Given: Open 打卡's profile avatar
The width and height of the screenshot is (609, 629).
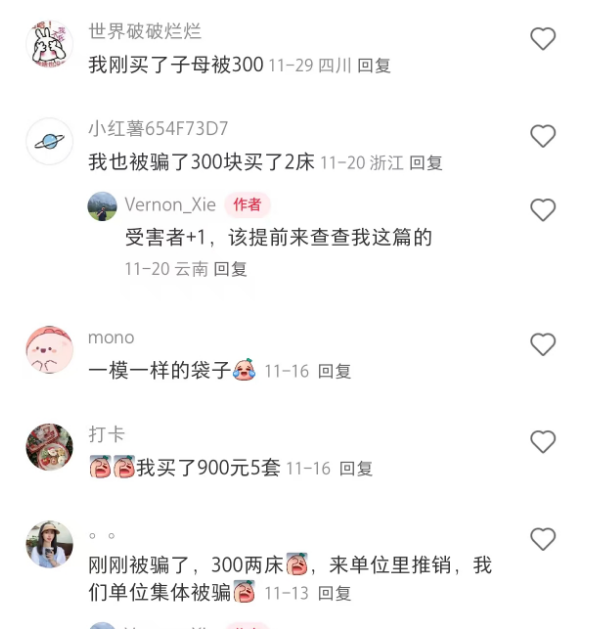Looking at the screenshot, I should [x=49, y=447].
